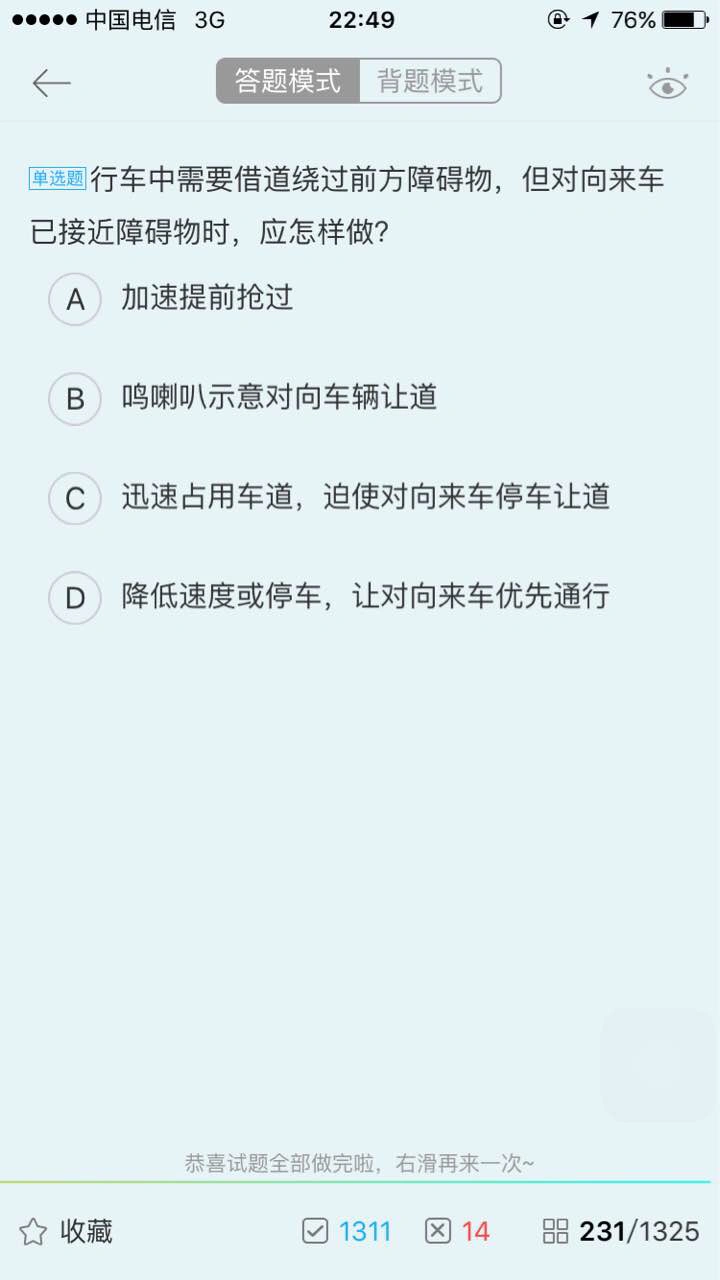Switch to 答题模式 tab

pyautogui.click(x=288, y=81)
